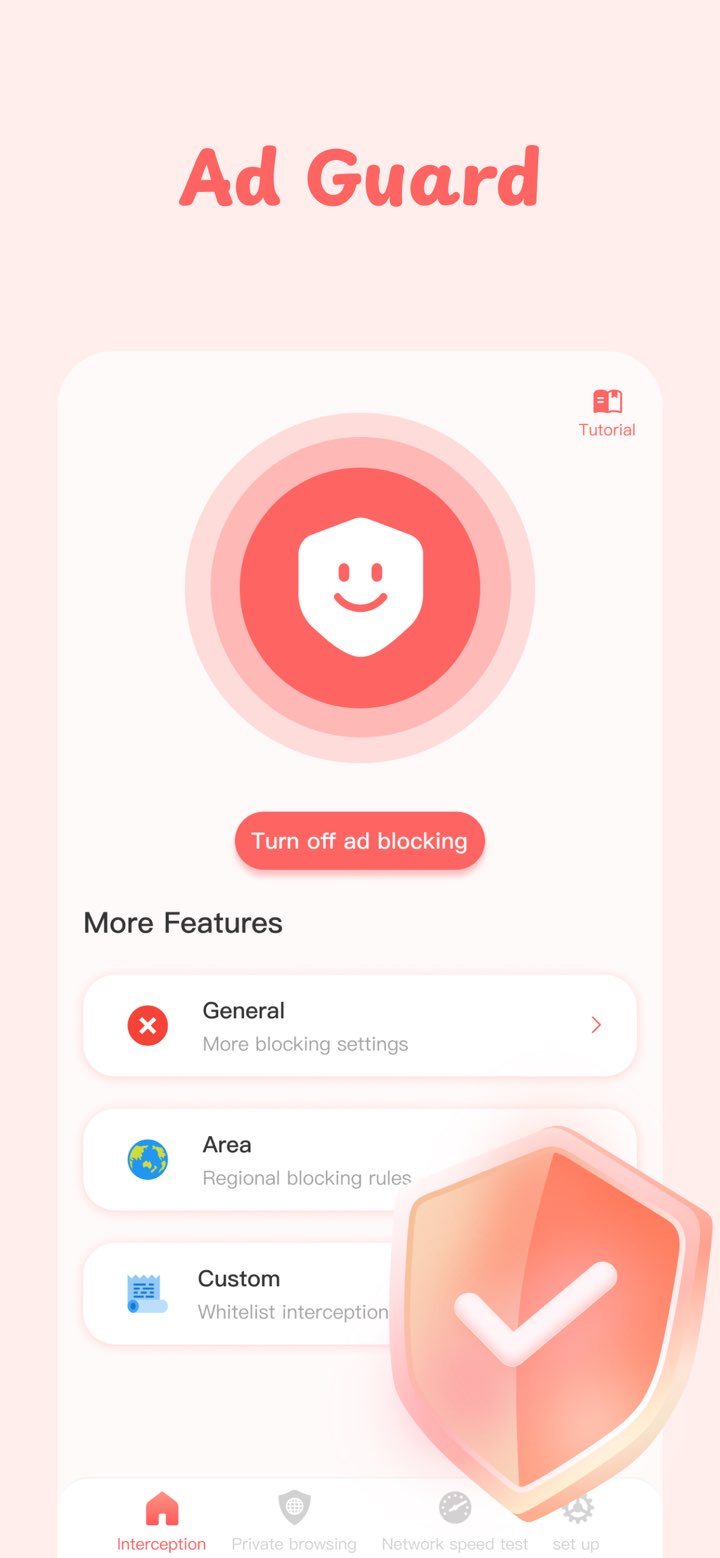This screenshot has width=720, height=1558.
Task: Tap the smiling shield protection icon
Action: [x=360, y=590]
